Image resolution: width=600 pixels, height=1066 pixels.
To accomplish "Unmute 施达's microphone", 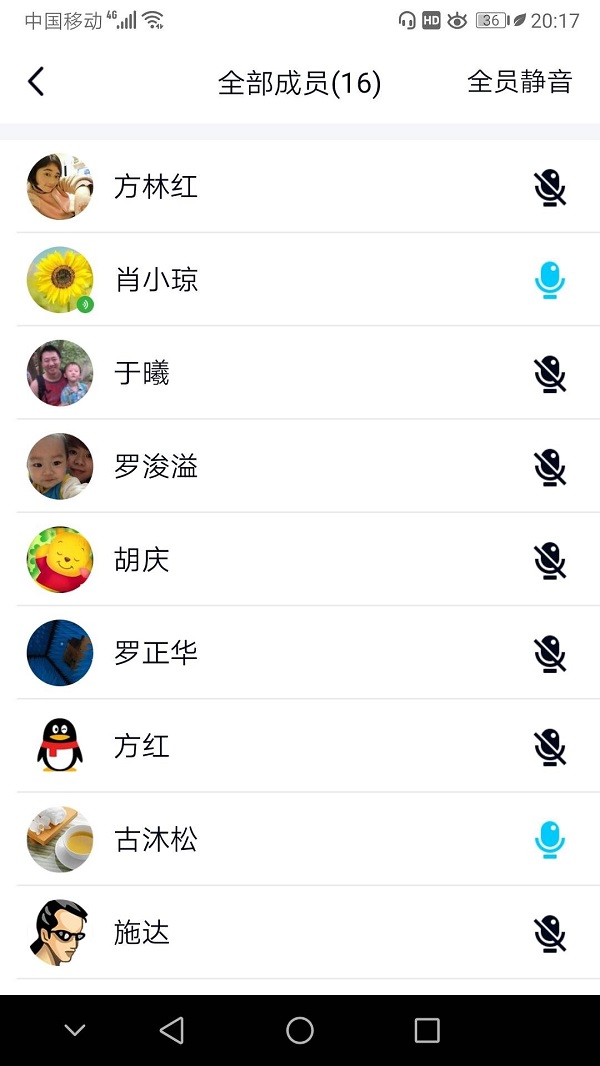I will (x=549, y=933).
